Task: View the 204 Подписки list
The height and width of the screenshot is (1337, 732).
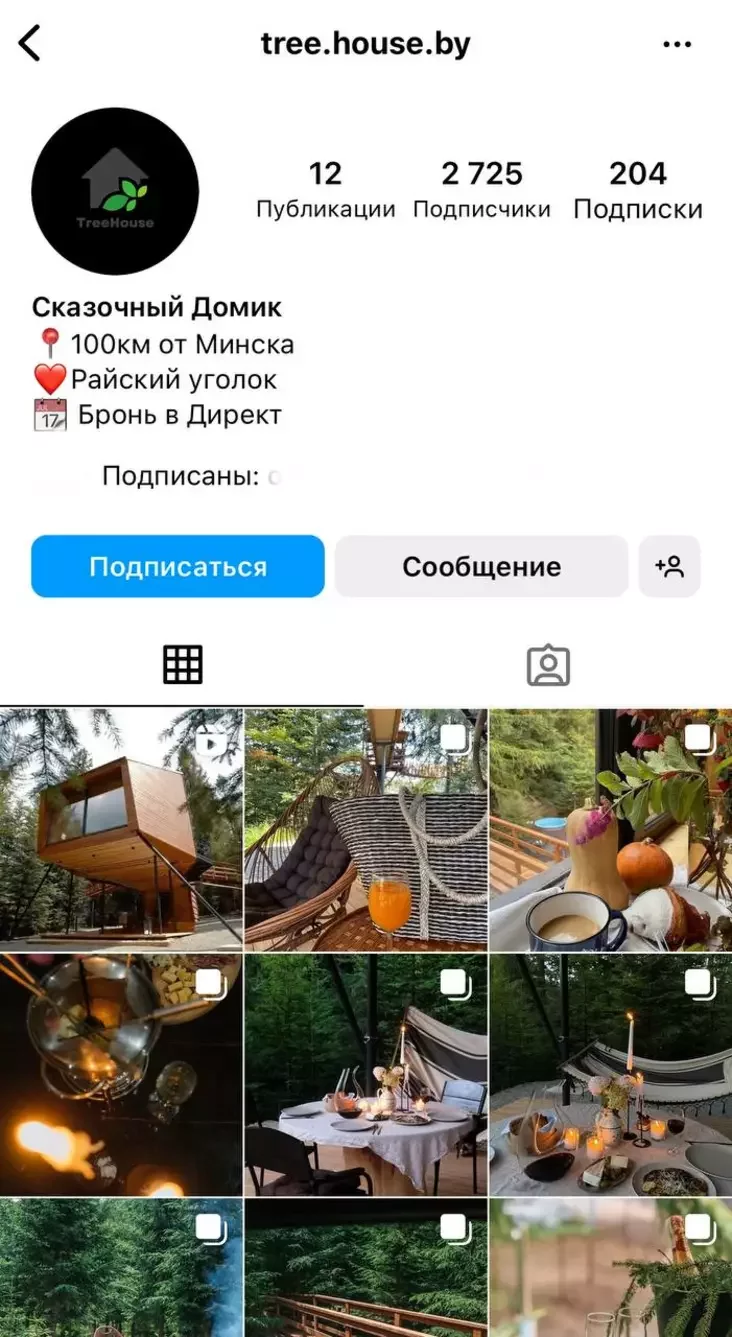Action: 638,190
